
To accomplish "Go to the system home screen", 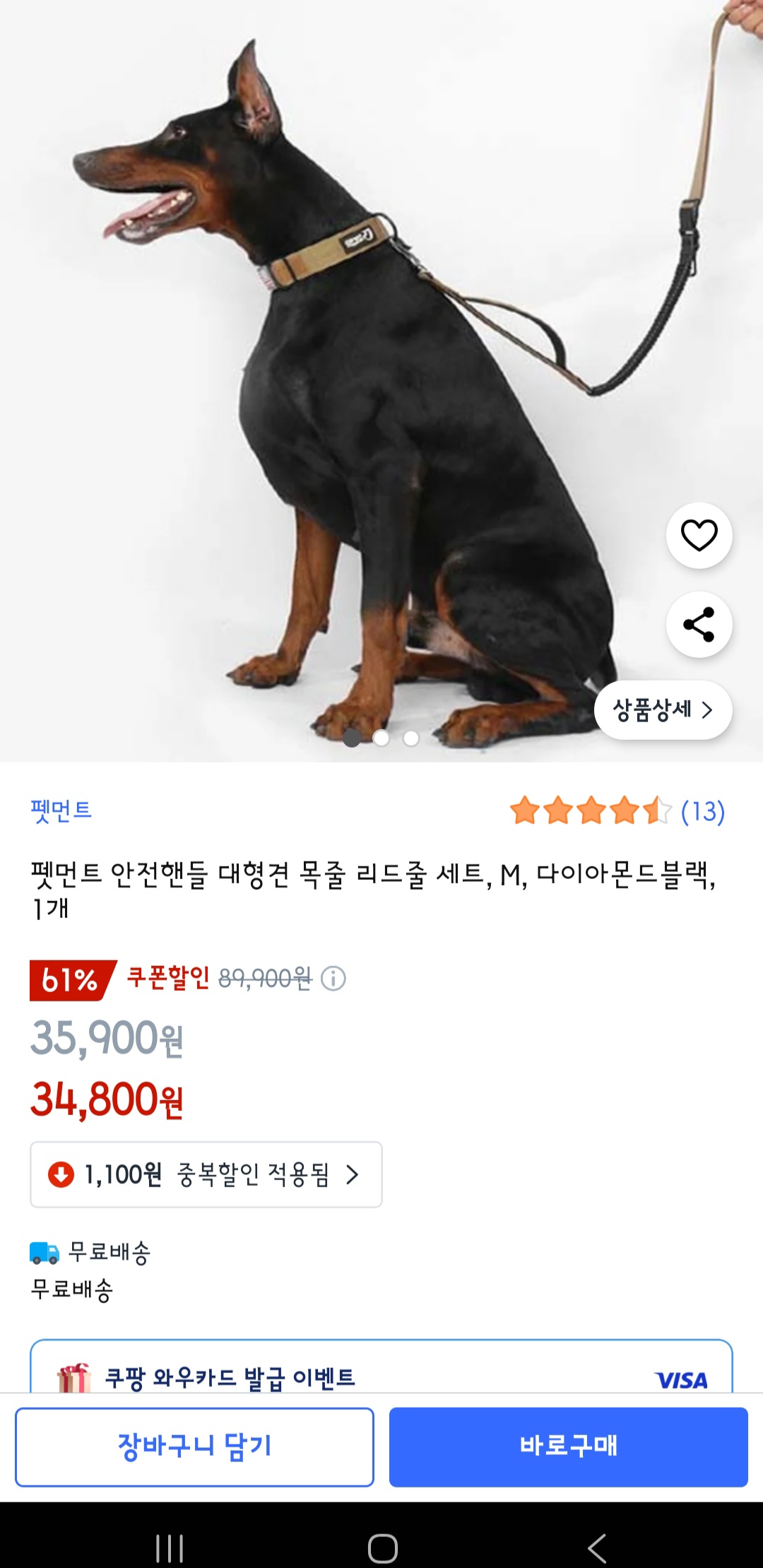I will click(382, 1548).
